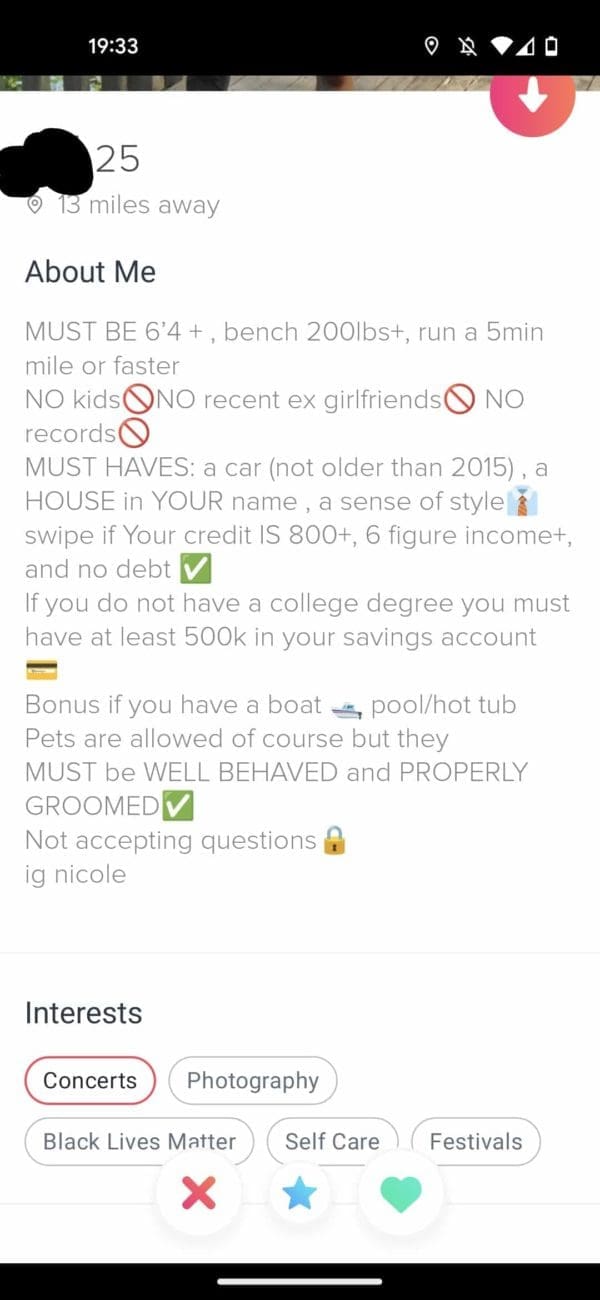The image size is (600, 1300).
Task: Collapse profile with the down arrow button
Action: (x=532, y=97)
